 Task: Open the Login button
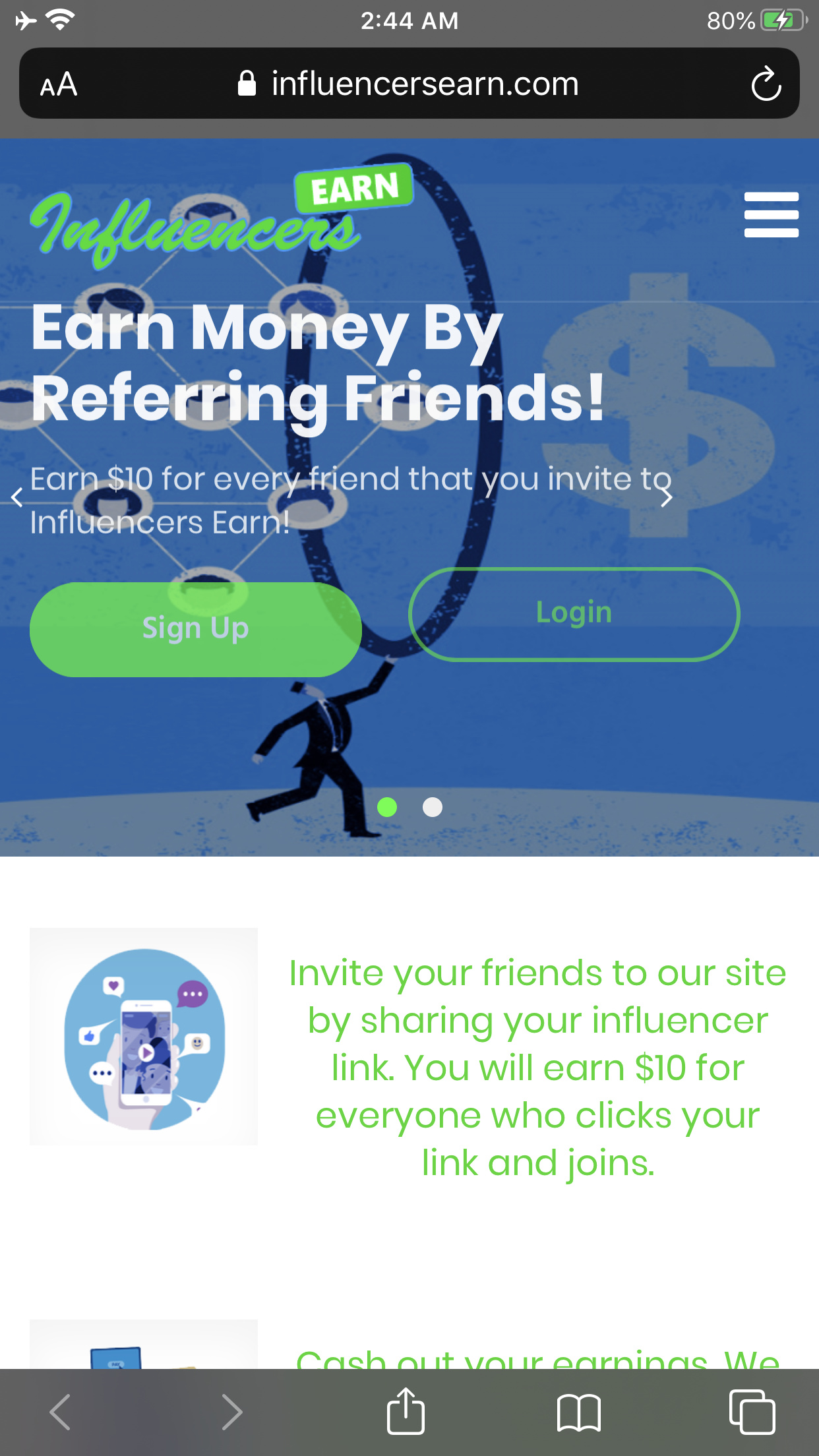[x=574, y=613]
